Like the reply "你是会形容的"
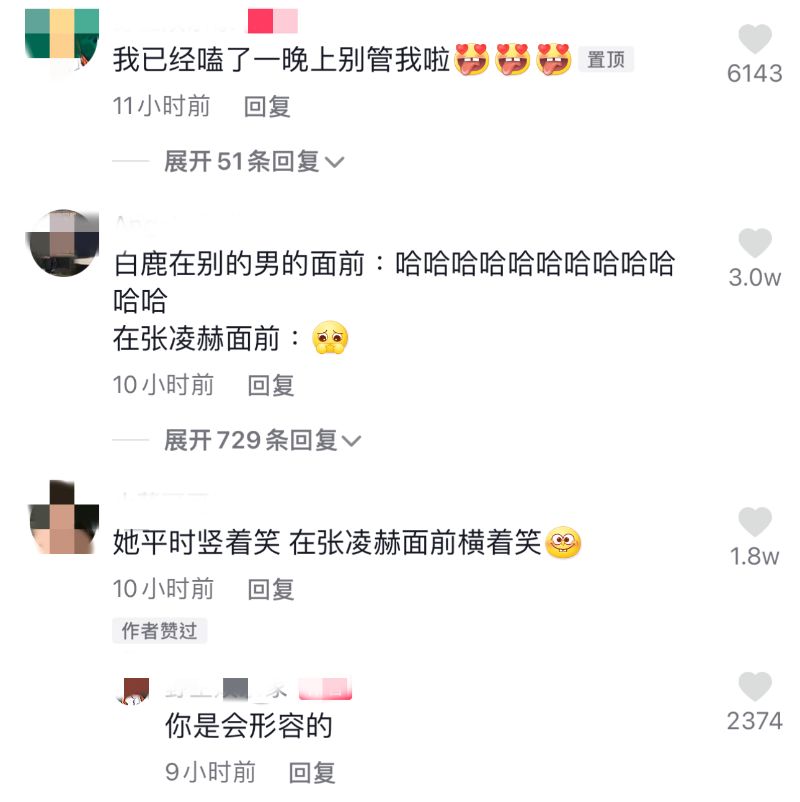Image resolution: width=800 pixels, height=802 pixels. [755, 688]
